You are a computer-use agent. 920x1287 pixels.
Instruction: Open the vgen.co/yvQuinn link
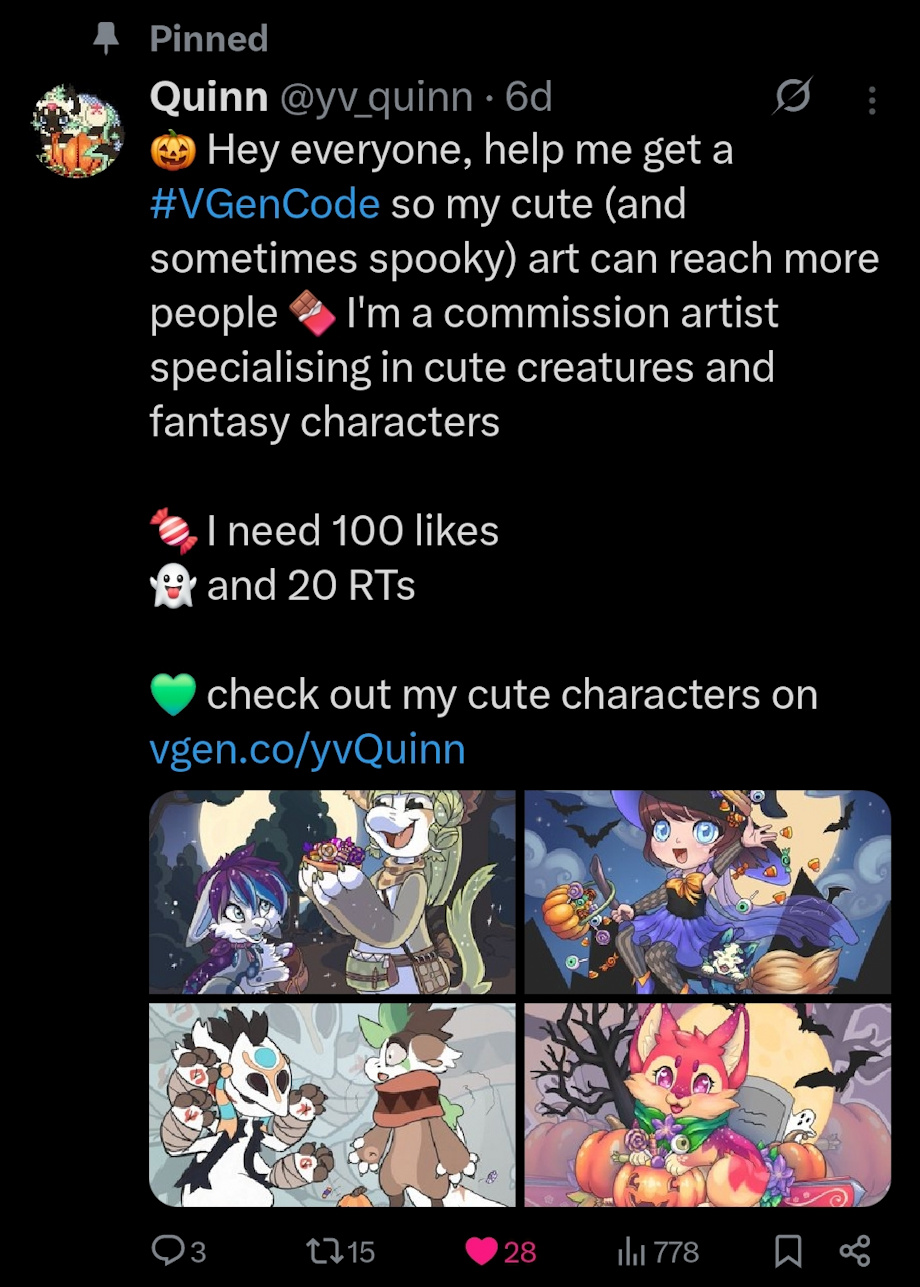click(307, 747)
